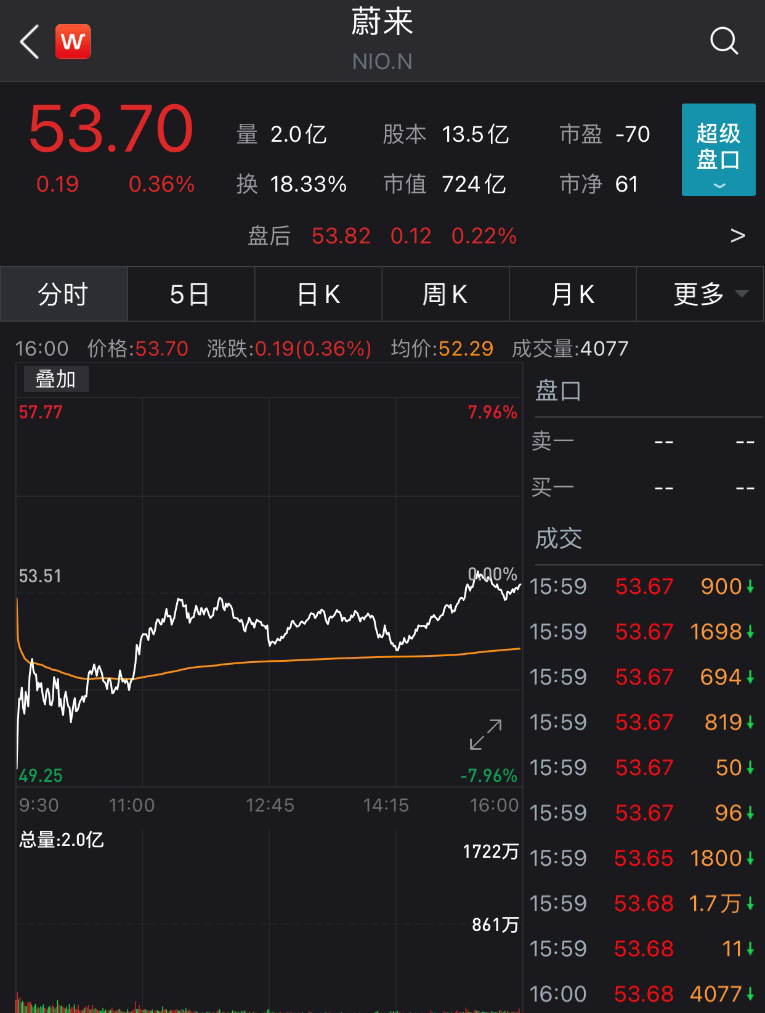Open the 超级盘口 panel
This screenshot has width=765, height=1013.
tap(718, 150)
